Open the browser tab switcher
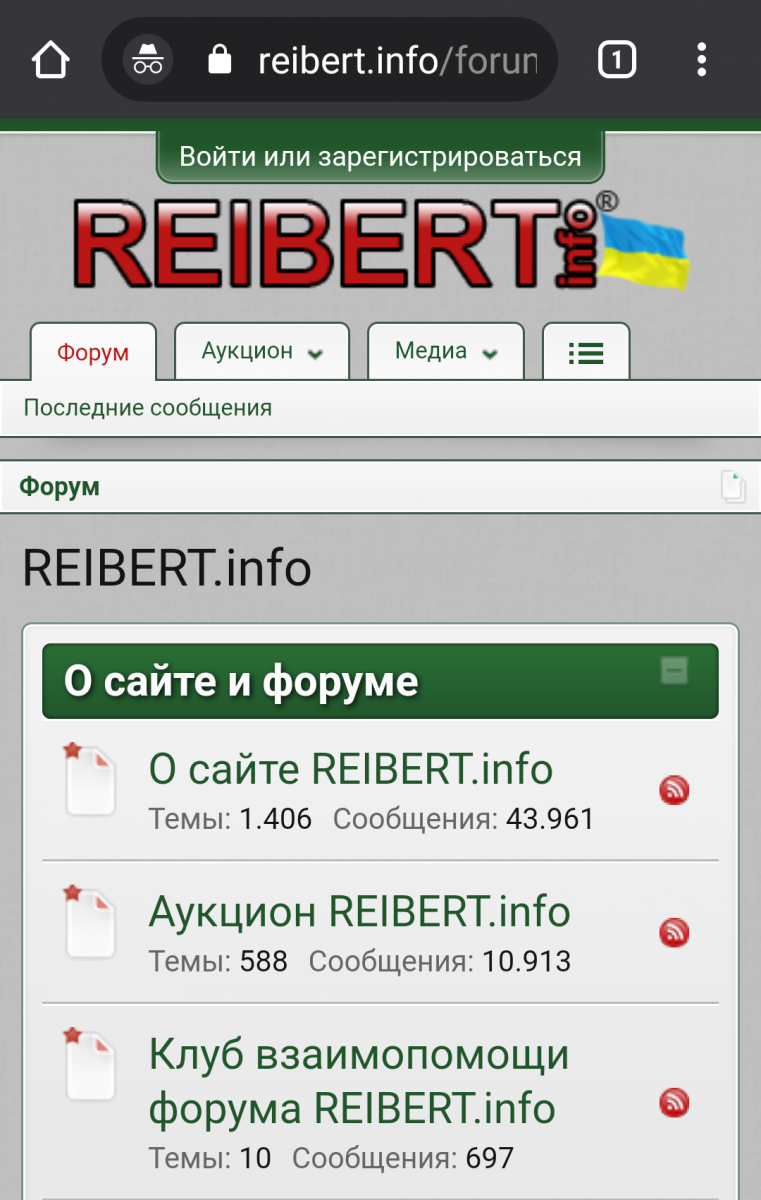Viewport: 761px width, 1200px height. click(x=616, y=61)
